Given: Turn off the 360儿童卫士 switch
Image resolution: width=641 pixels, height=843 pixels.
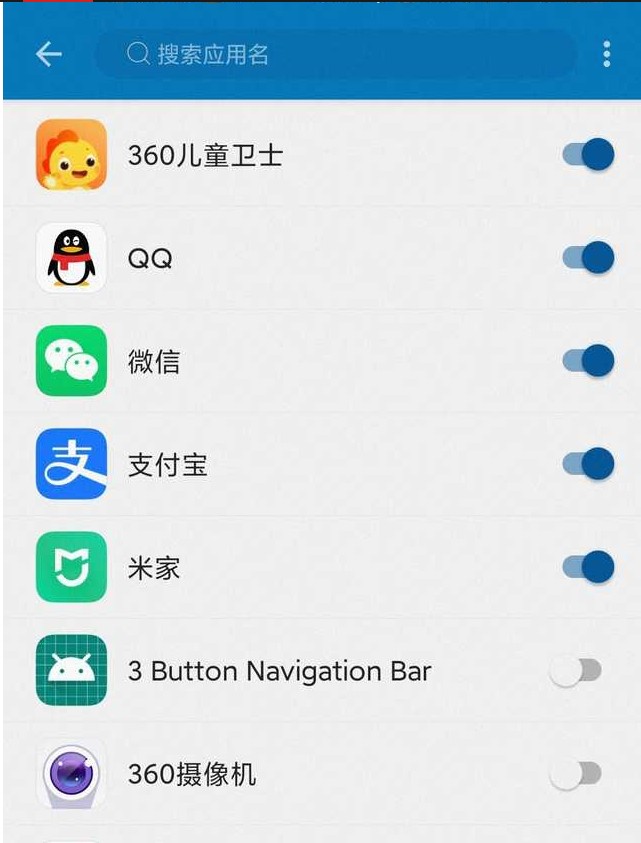Looking at the screenshot, I should (x=588, y=155).
